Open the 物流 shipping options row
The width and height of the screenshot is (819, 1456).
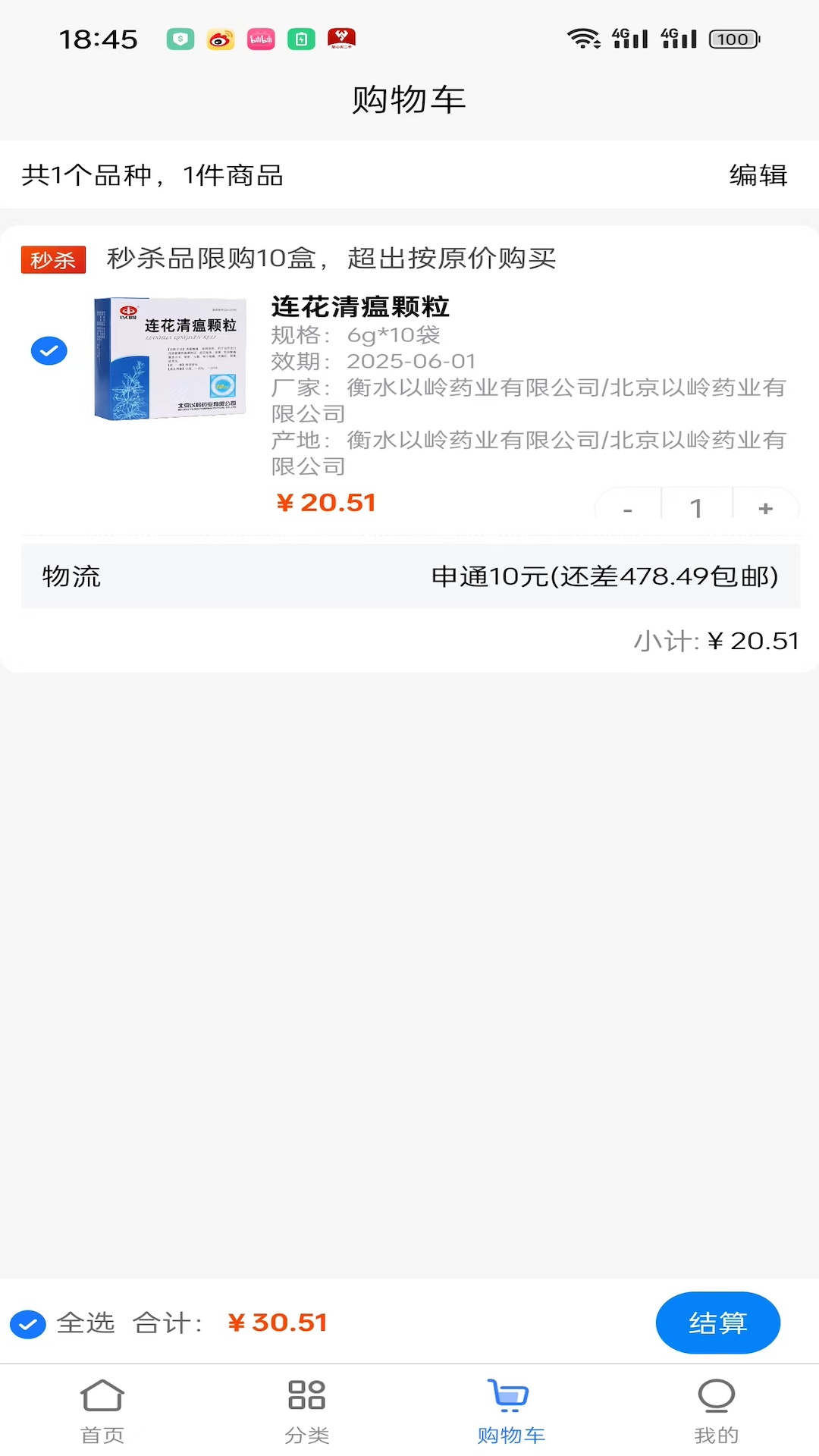tap(409, 578)
